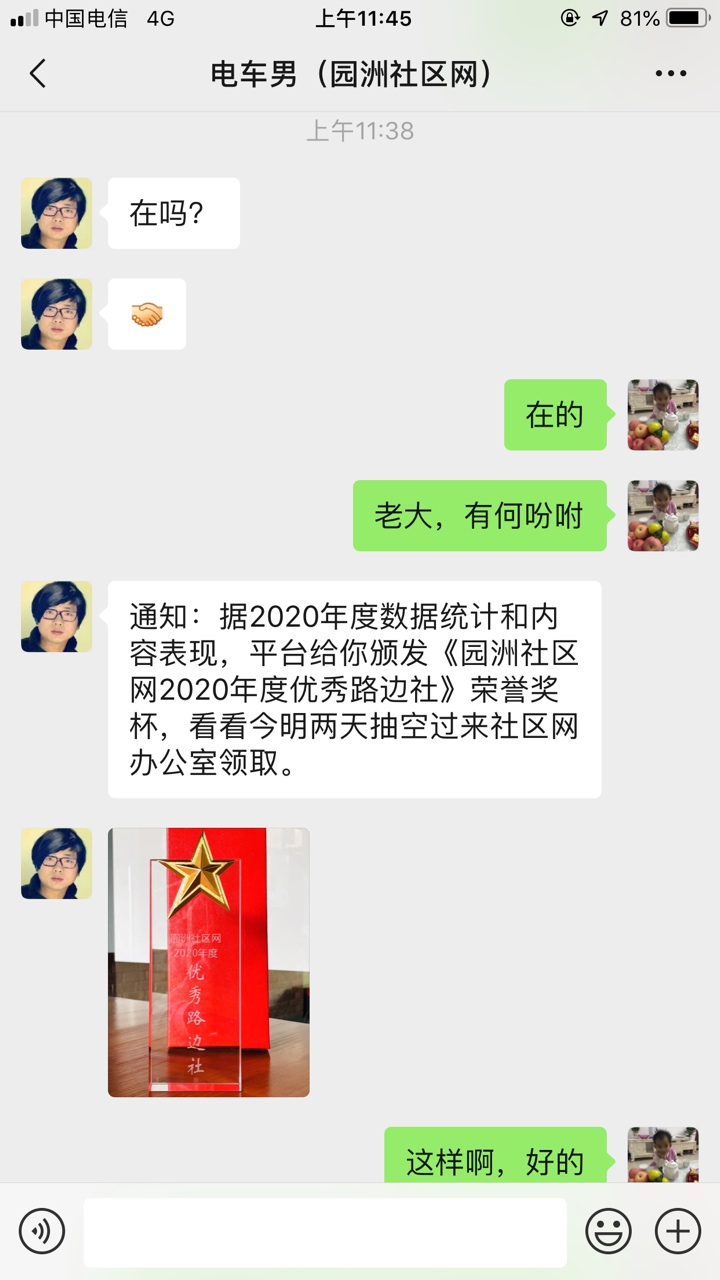Open chat info overflow menu

(670, 74)
